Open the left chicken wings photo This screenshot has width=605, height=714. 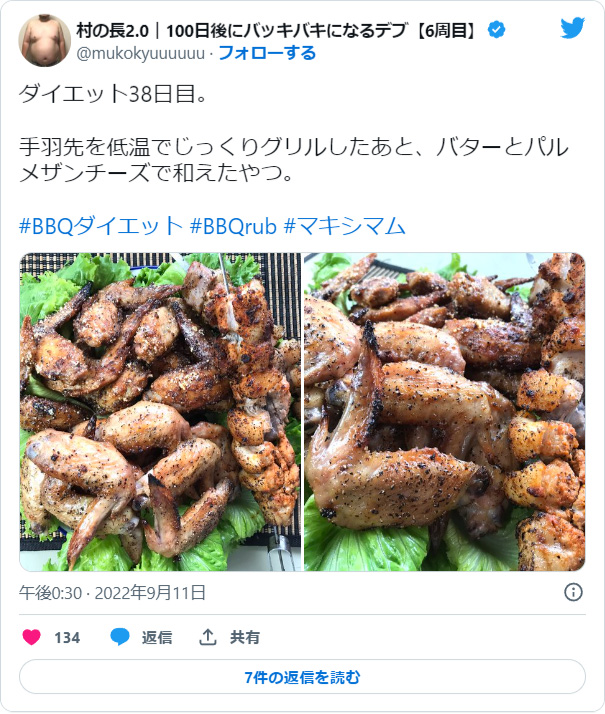tap(160, 412)
